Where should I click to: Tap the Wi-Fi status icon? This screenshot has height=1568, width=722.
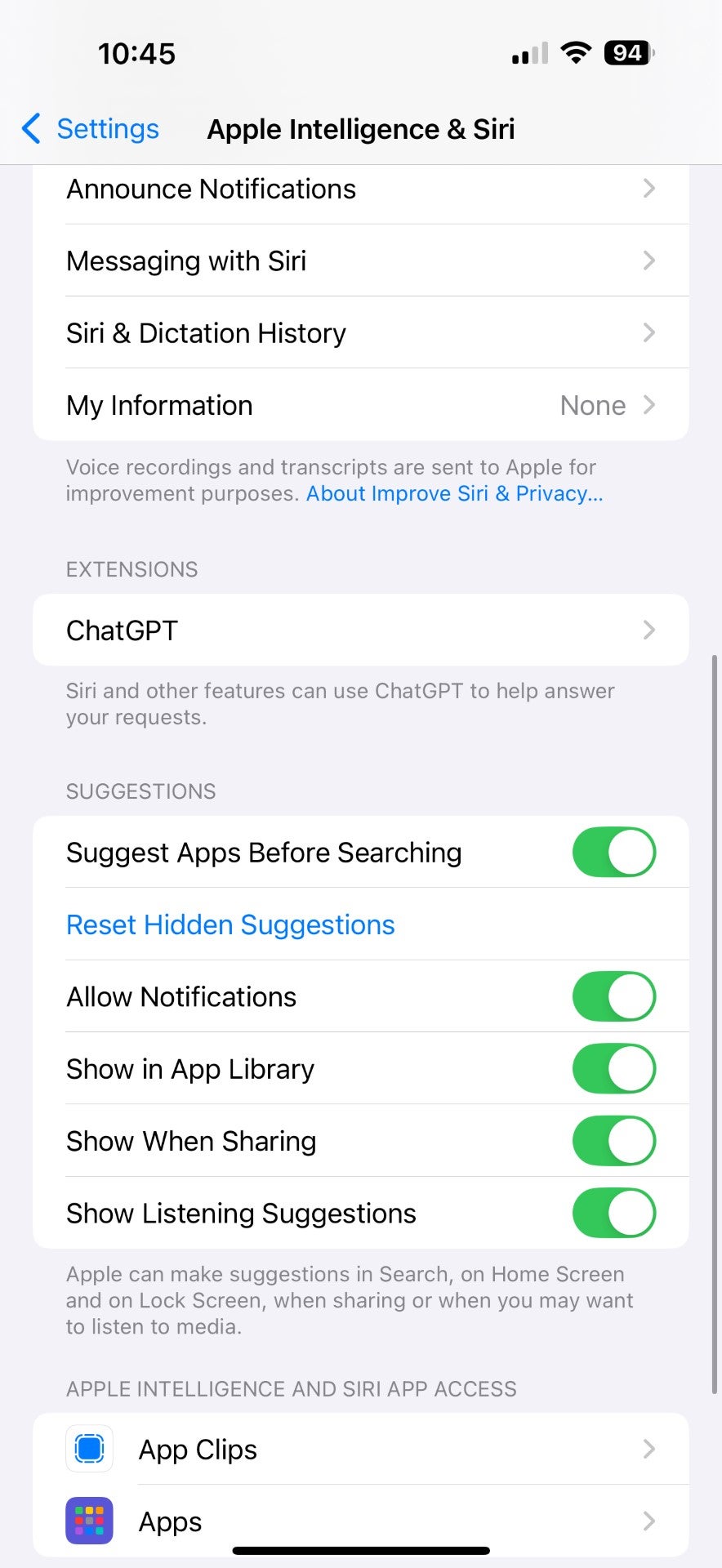[575, 51]
